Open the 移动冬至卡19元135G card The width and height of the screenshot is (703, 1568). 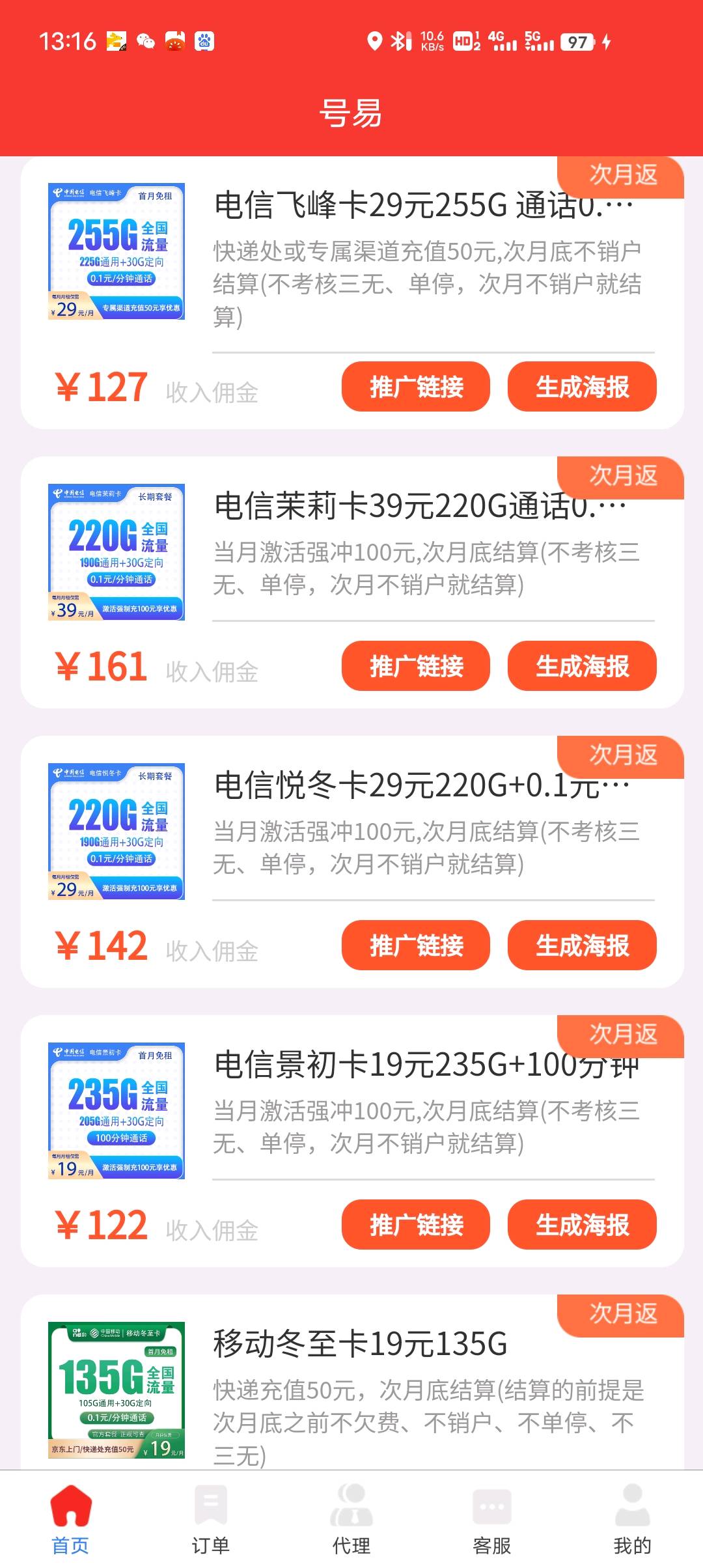[x=360, y=1345]
